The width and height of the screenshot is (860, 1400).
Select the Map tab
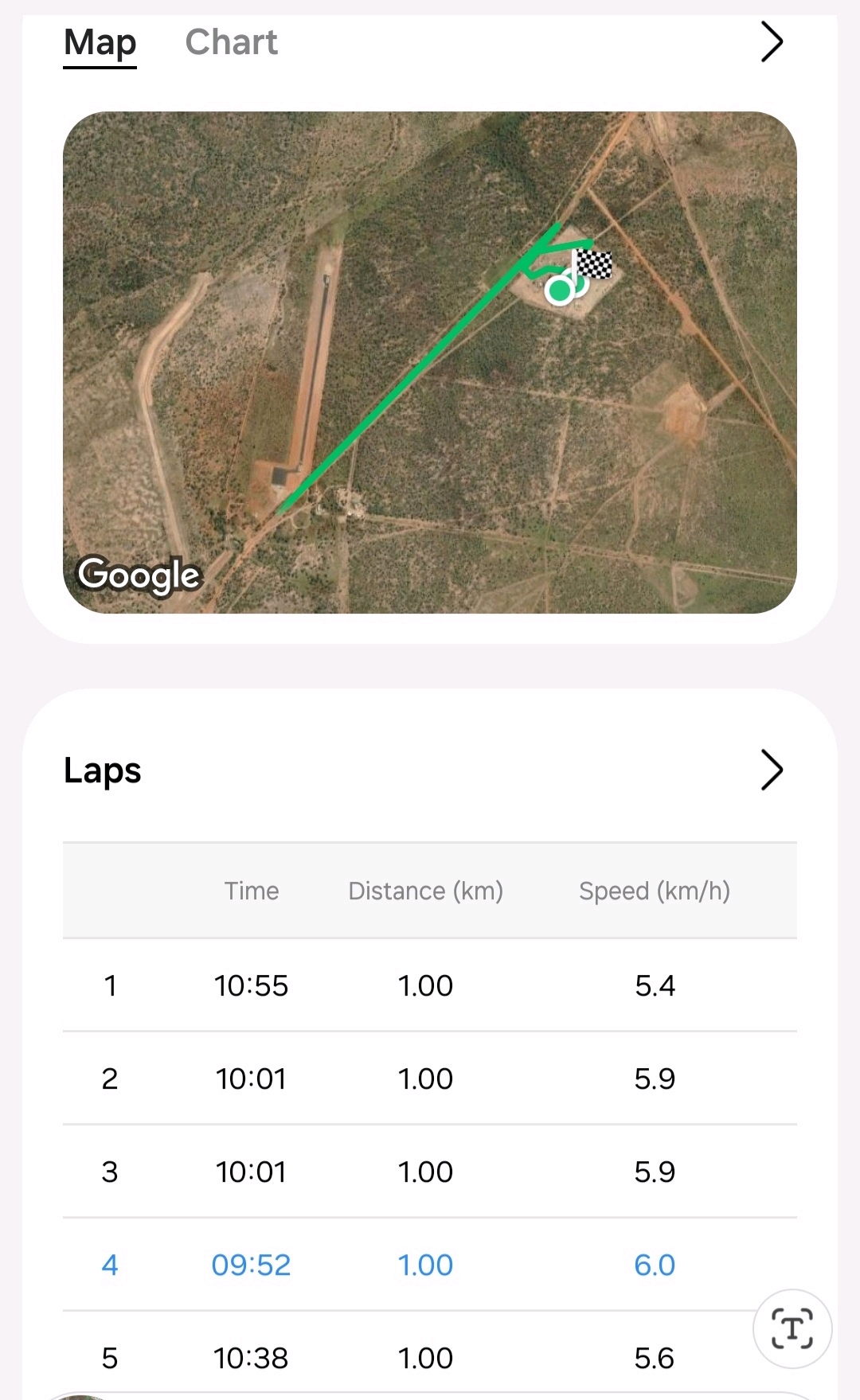(x=100, y=42)
